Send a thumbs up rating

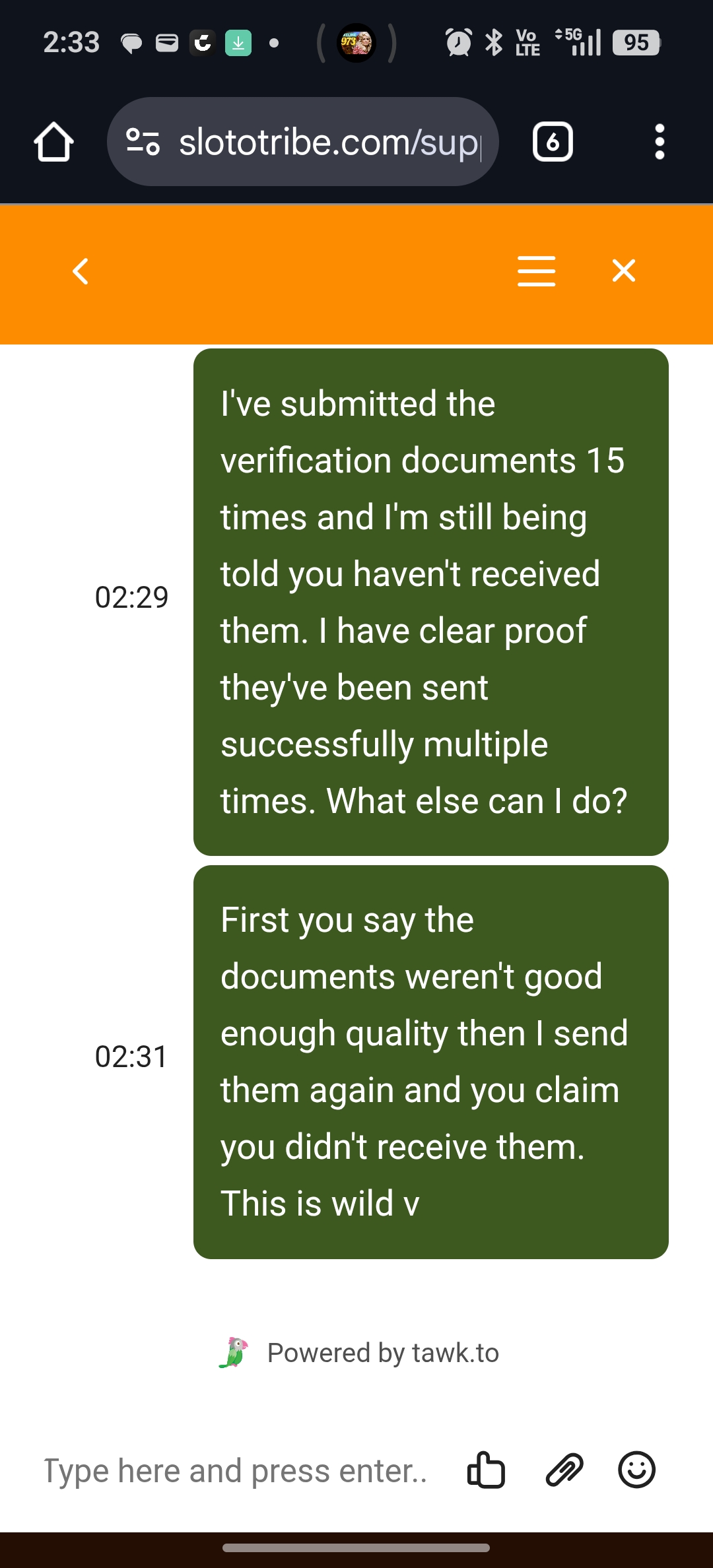coord(486,1470)
